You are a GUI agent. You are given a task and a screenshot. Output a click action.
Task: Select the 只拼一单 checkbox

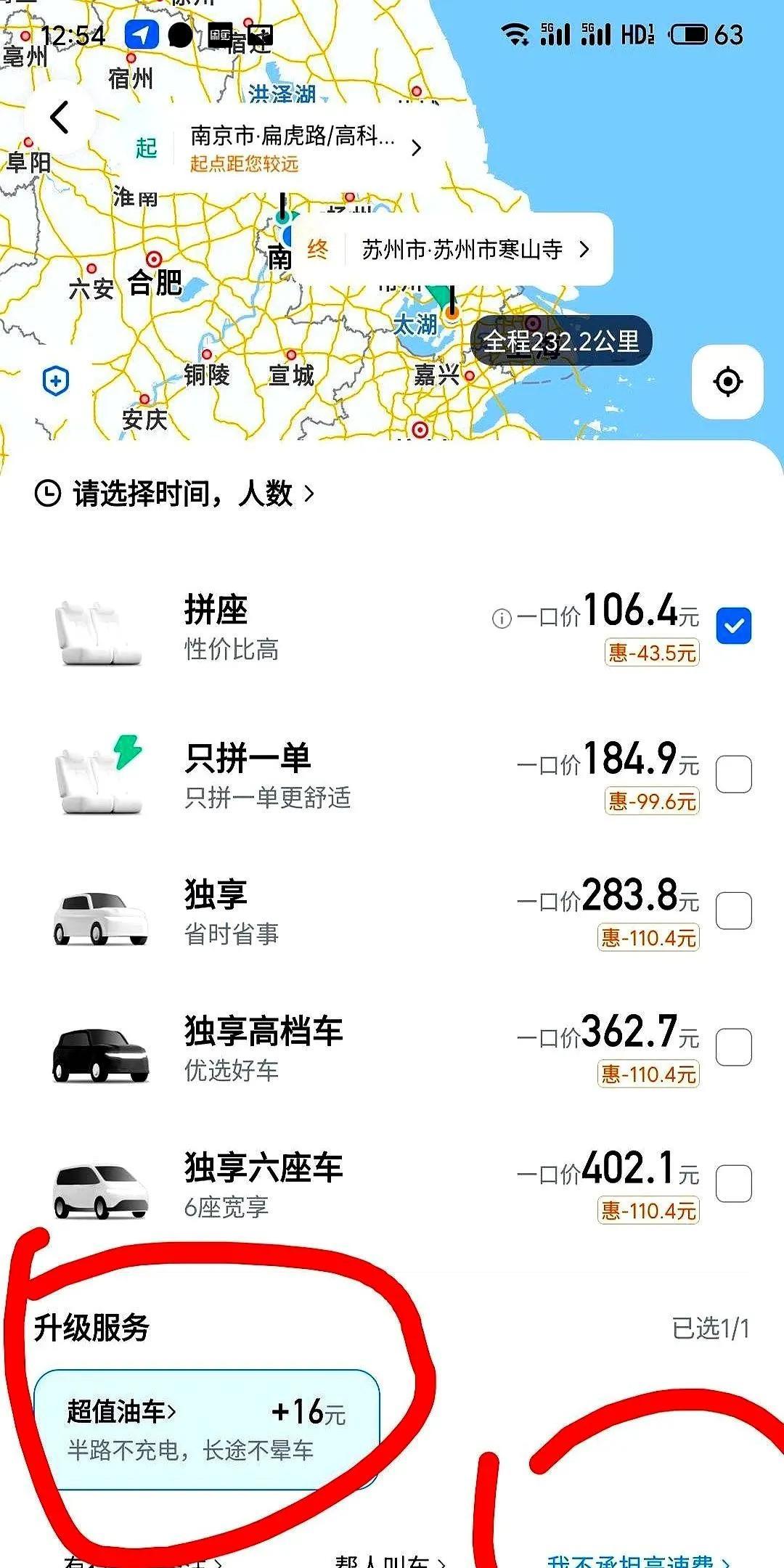tap(733, 774)
